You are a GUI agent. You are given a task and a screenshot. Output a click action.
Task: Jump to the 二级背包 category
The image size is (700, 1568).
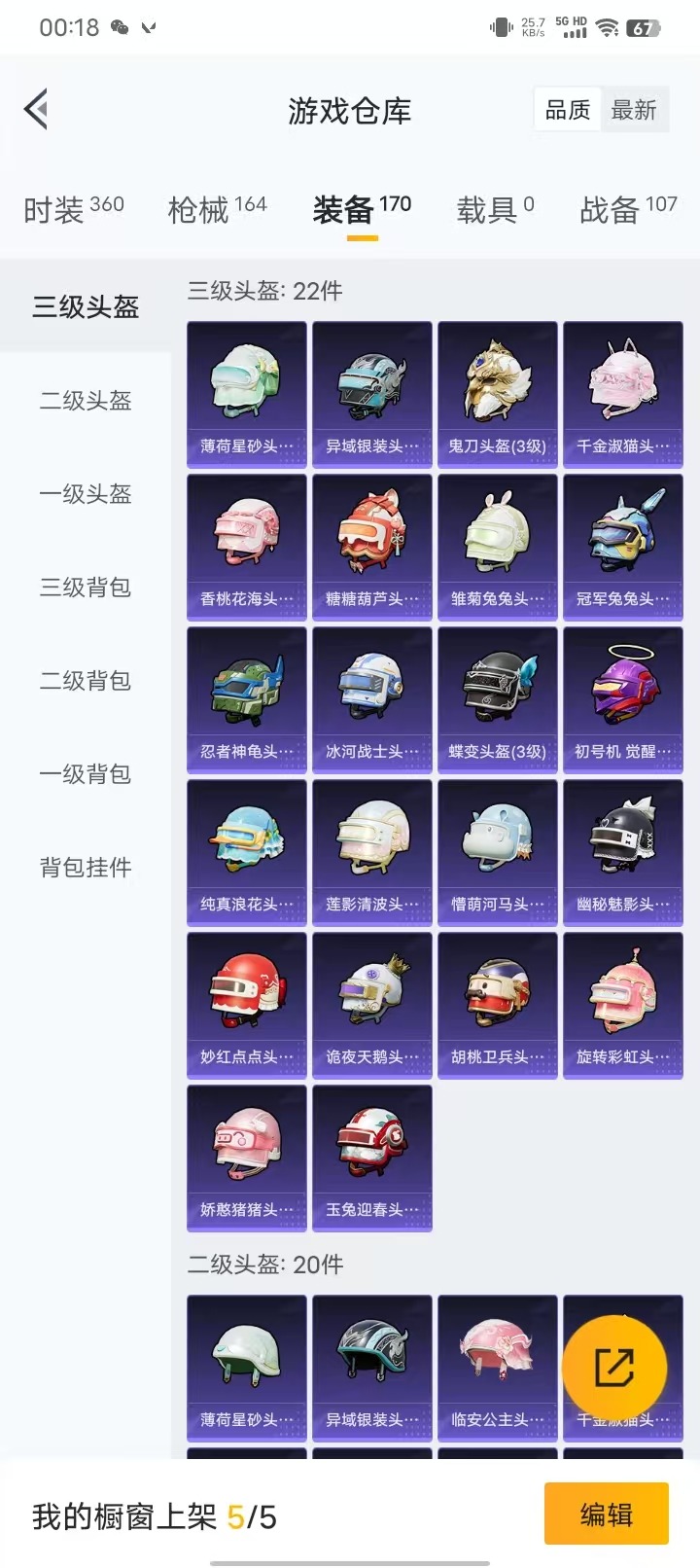click(x=86, y=681)
